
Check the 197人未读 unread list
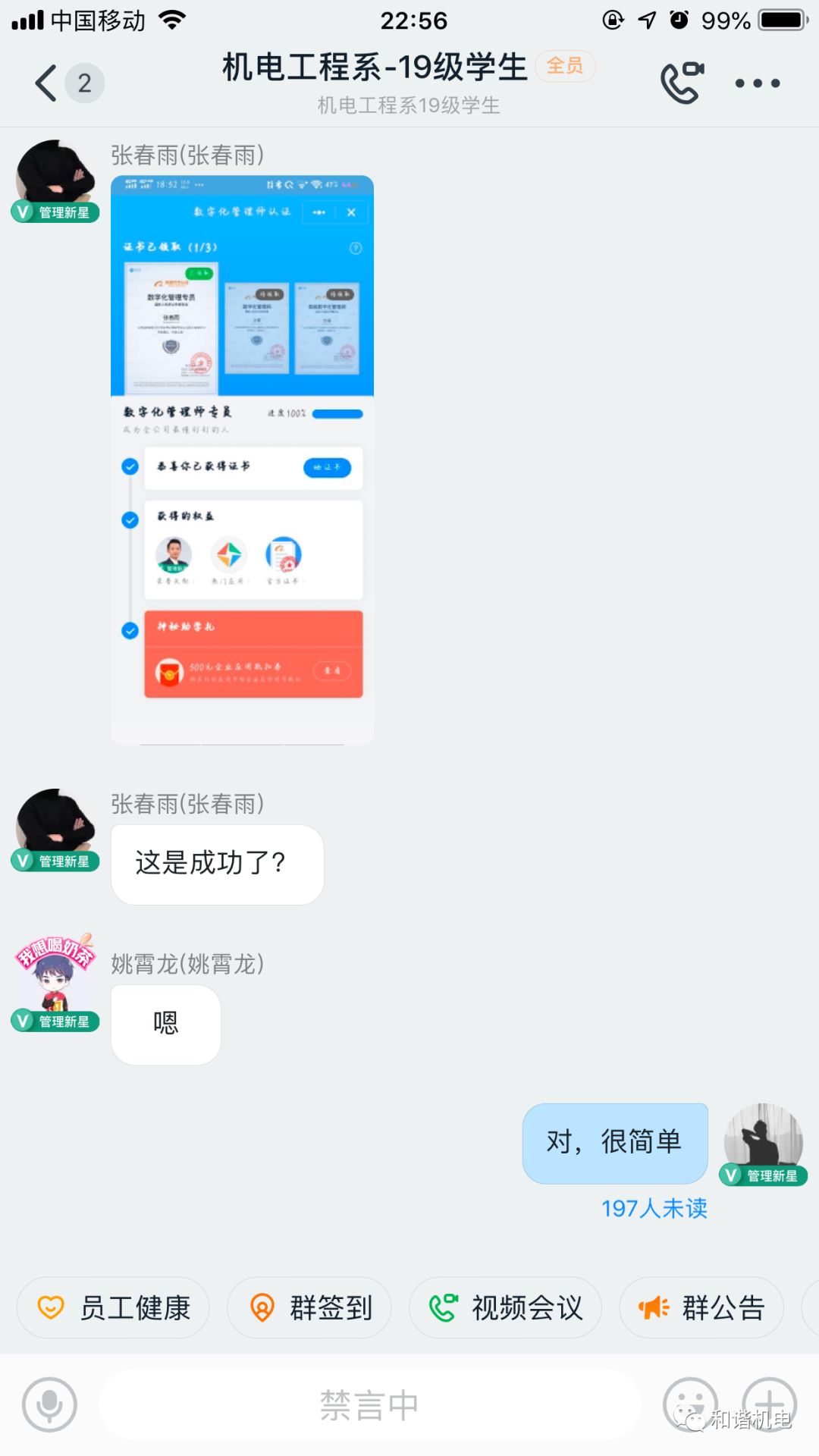point(654,1208)
